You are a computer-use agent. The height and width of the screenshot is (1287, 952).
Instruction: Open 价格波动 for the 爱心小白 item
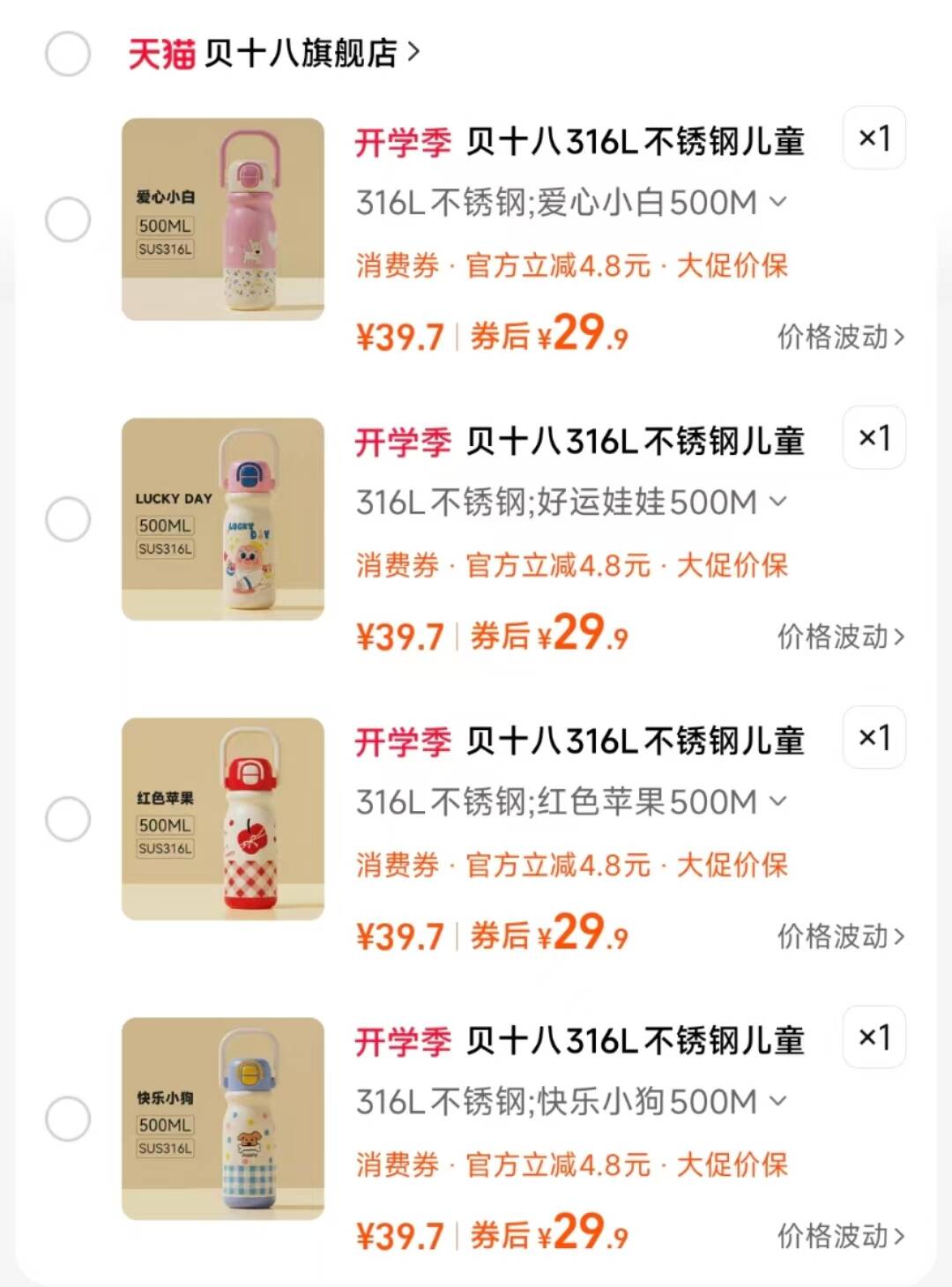click(x=839, y=338)
